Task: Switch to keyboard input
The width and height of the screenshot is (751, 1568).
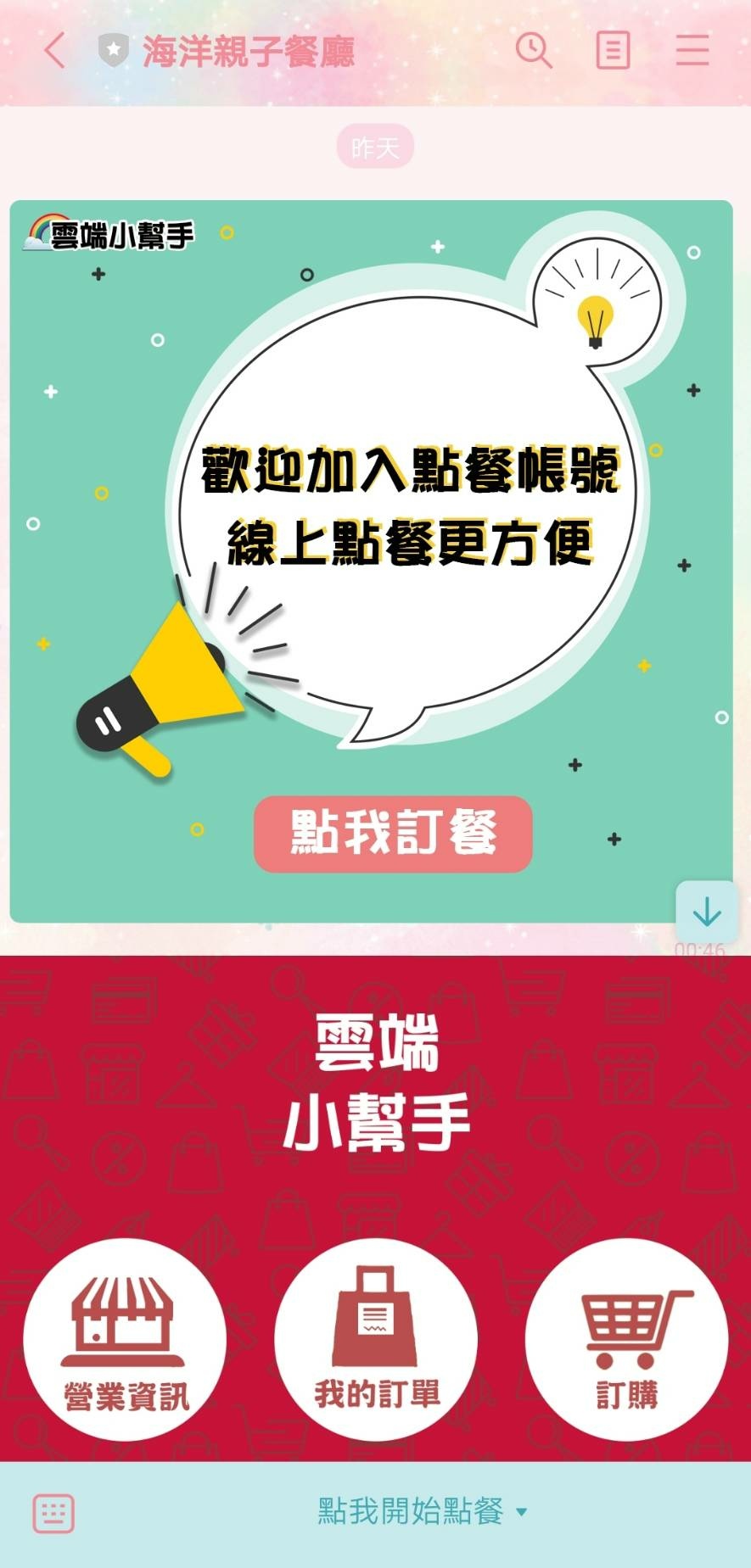Action: coord(53,1513)
